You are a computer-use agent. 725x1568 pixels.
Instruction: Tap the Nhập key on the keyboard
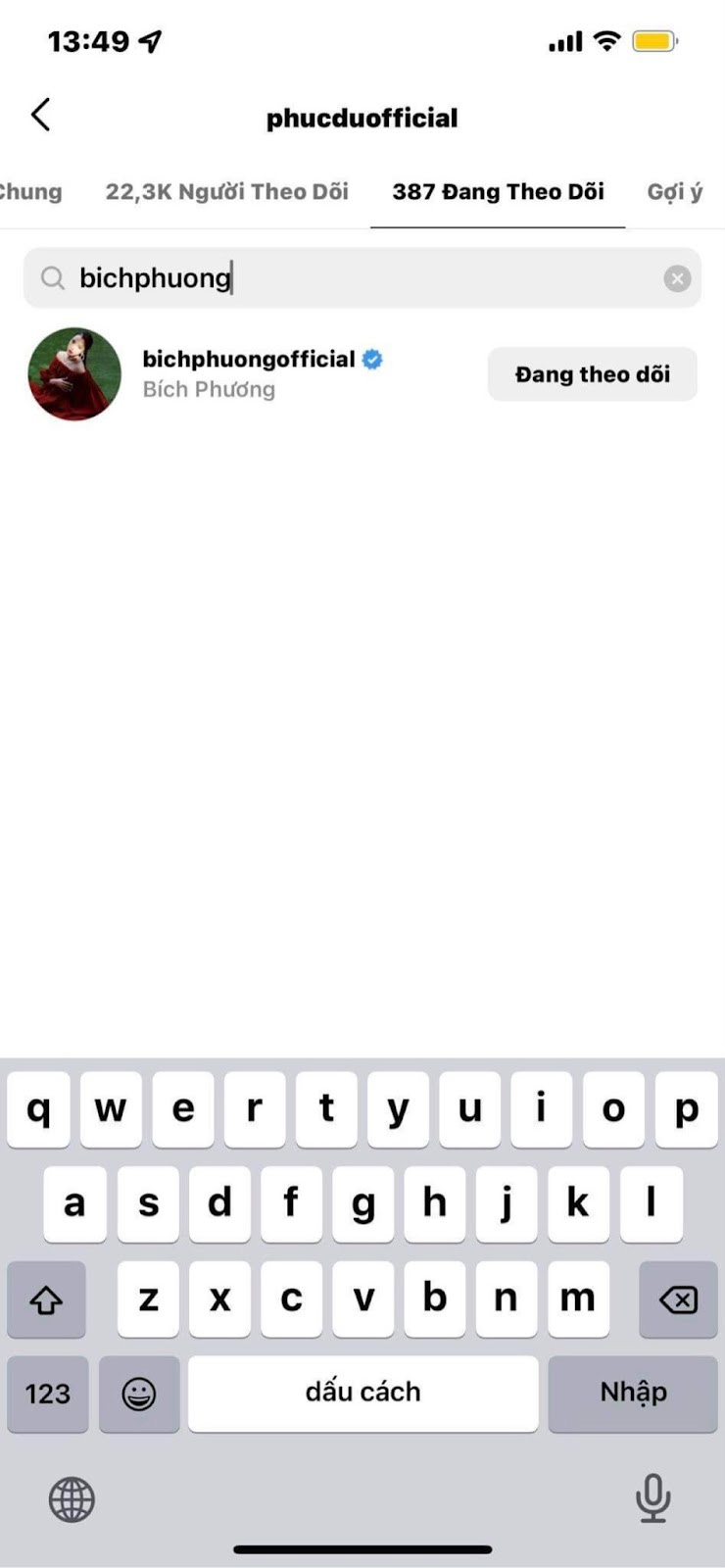633,1394
